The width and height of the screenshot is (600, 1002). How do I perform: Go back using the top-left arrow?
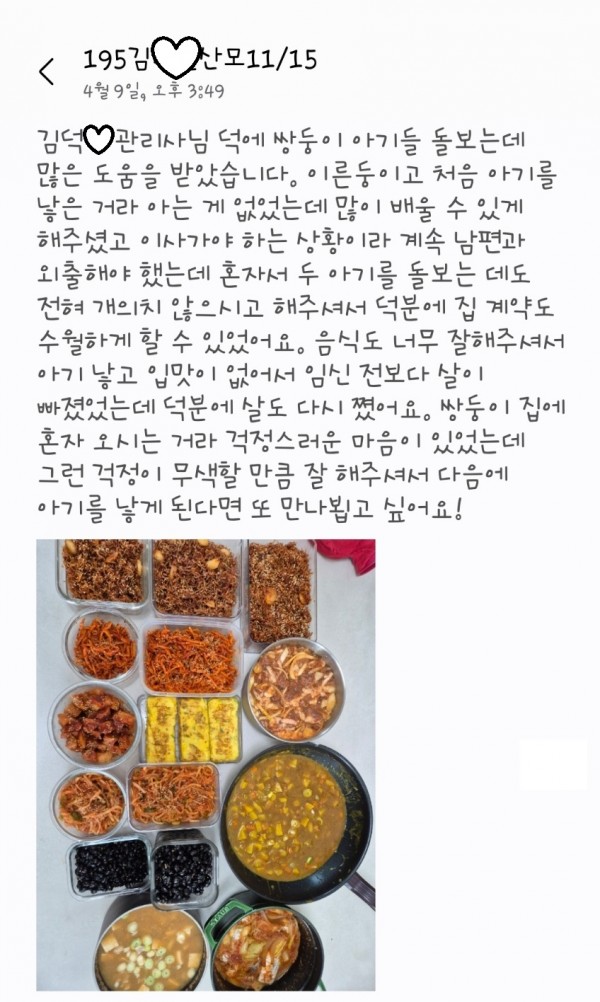pyautogui.click(x=46, y=72)
